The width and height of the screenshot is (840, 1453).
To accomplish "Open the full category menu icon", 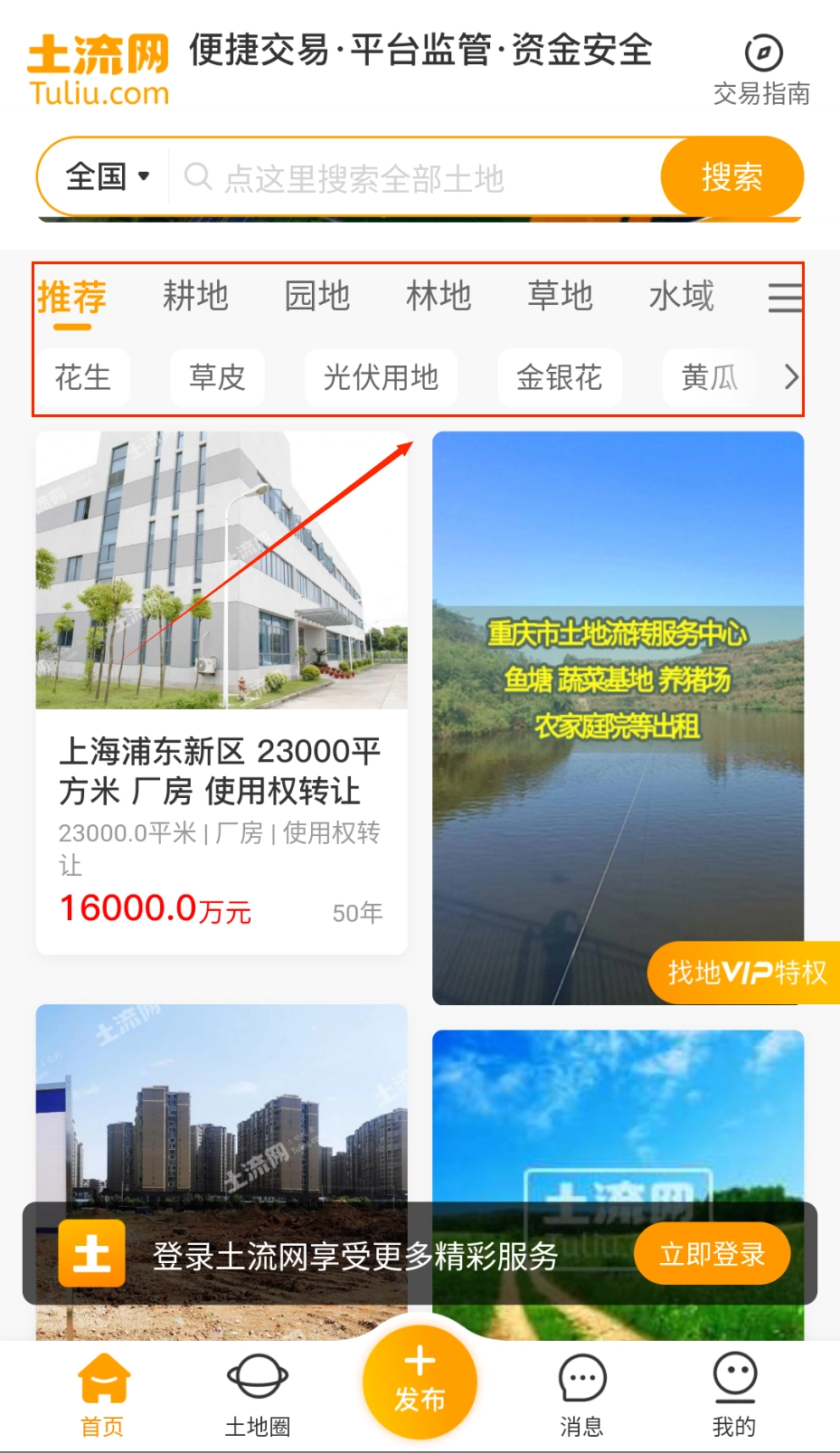I will point(783,298).
